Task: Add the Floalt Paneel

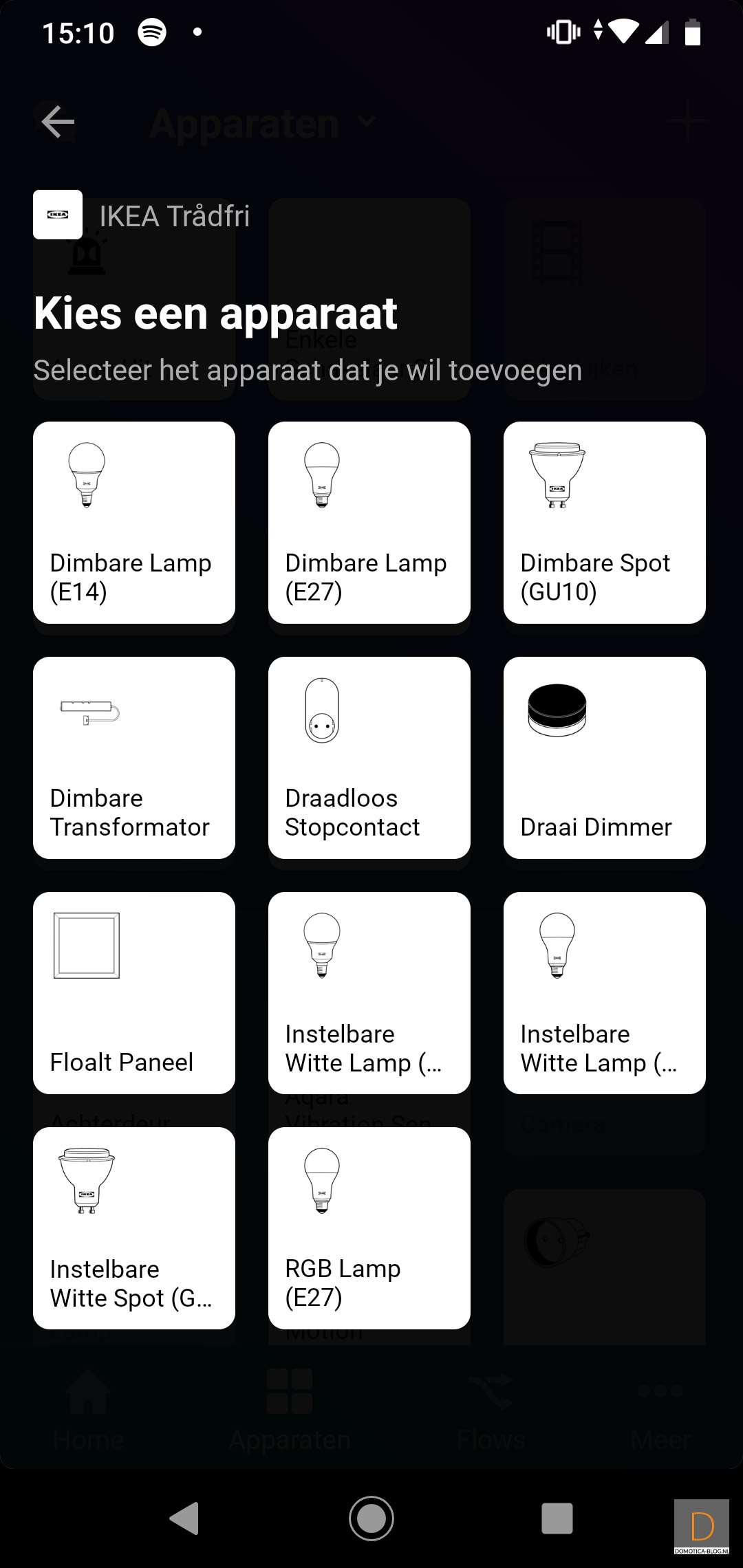Action: (x=134, y=993)
